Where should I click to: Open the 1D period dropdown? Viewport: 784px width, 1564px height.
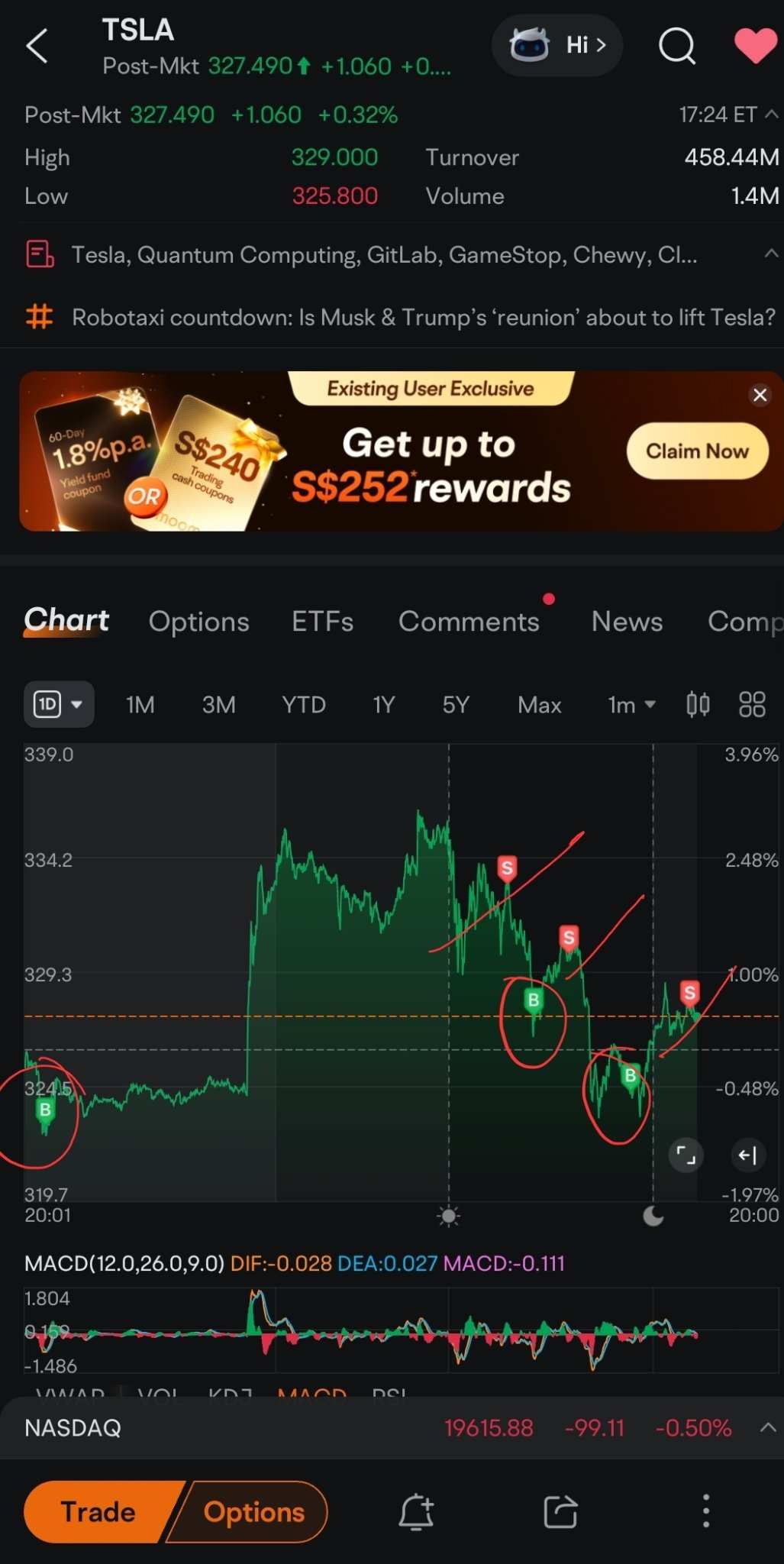click(x=59, y=704)
